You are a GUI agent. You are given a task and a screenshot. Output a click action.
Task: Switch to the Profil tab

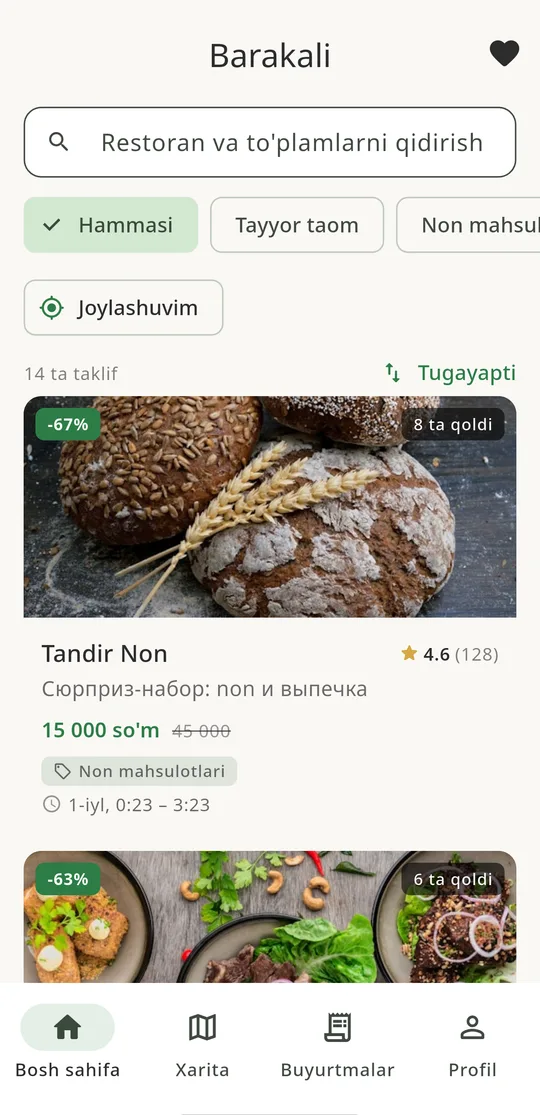coord(472,1042)
